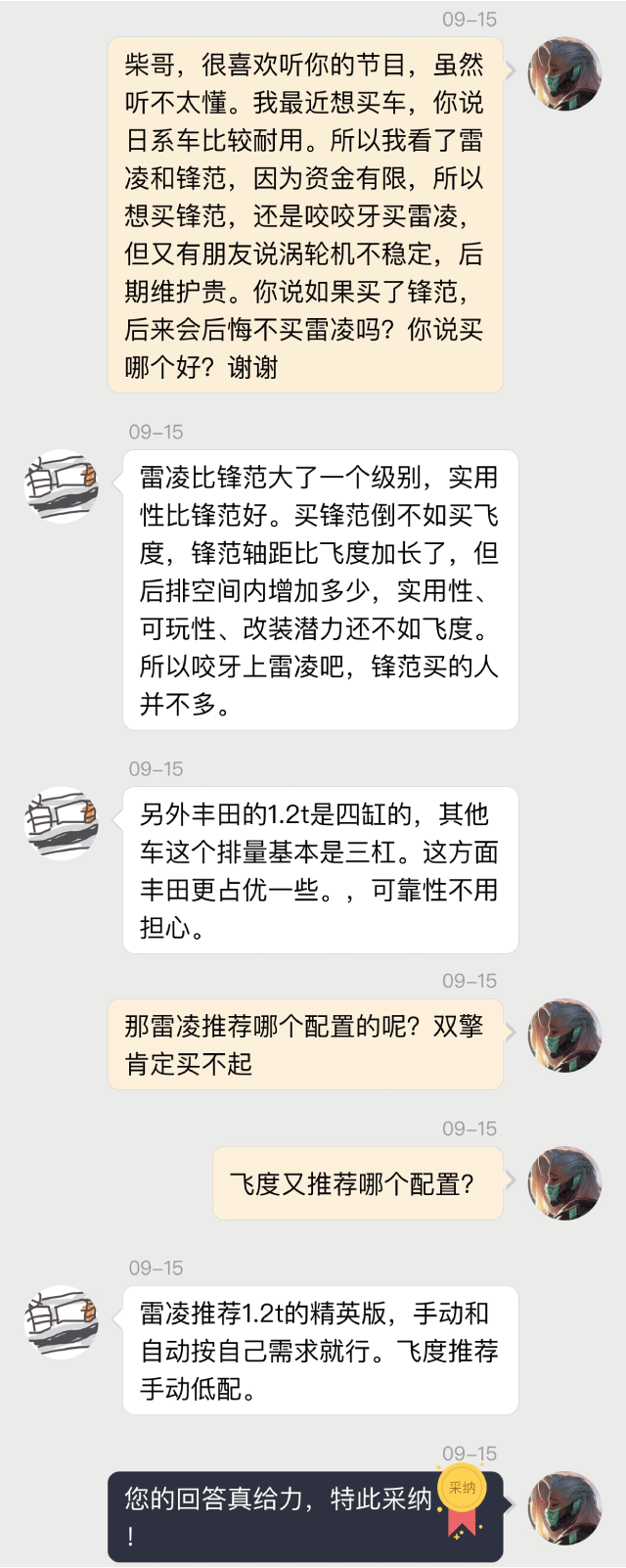Tap asker's avatar next to 飞度又推荐哪个配置

pyautogui.click(x=564, y=1183)
